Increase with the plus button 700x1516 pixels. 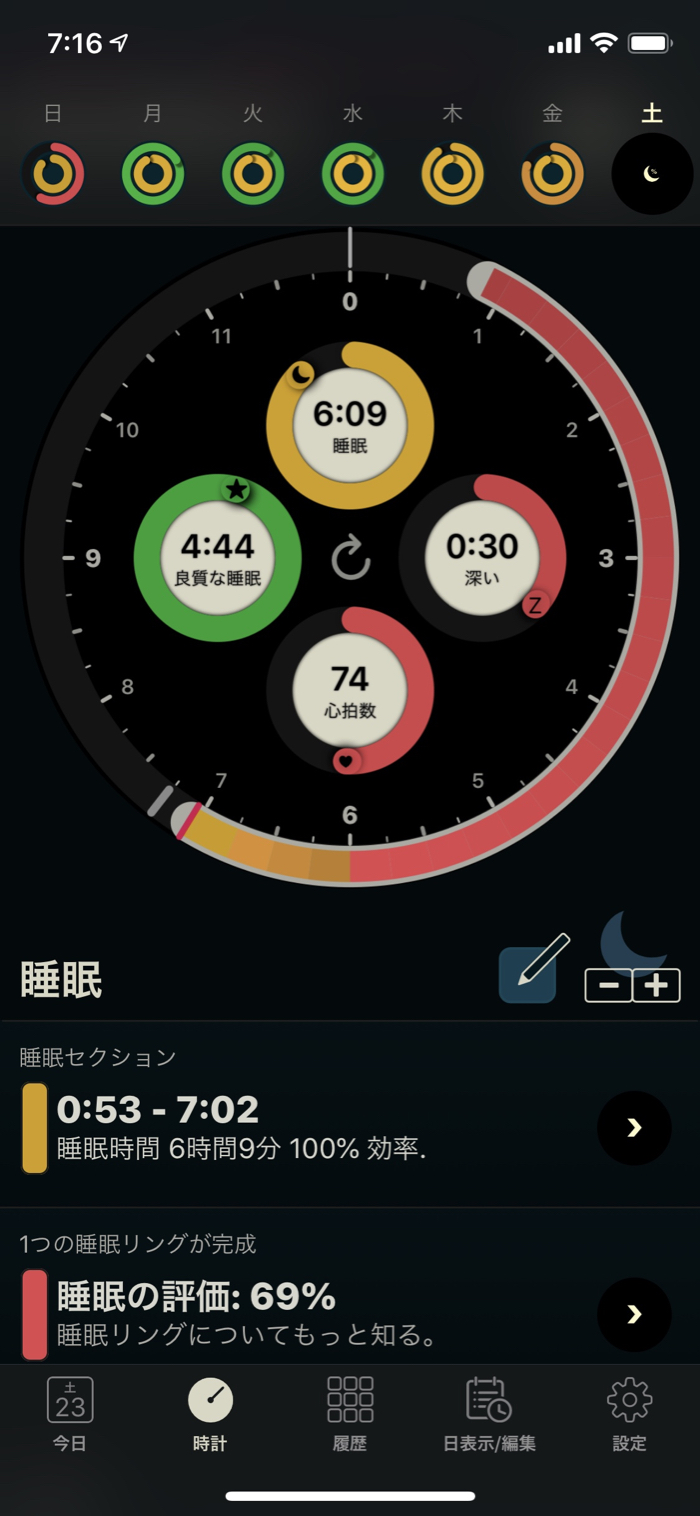tap(656, 986)
